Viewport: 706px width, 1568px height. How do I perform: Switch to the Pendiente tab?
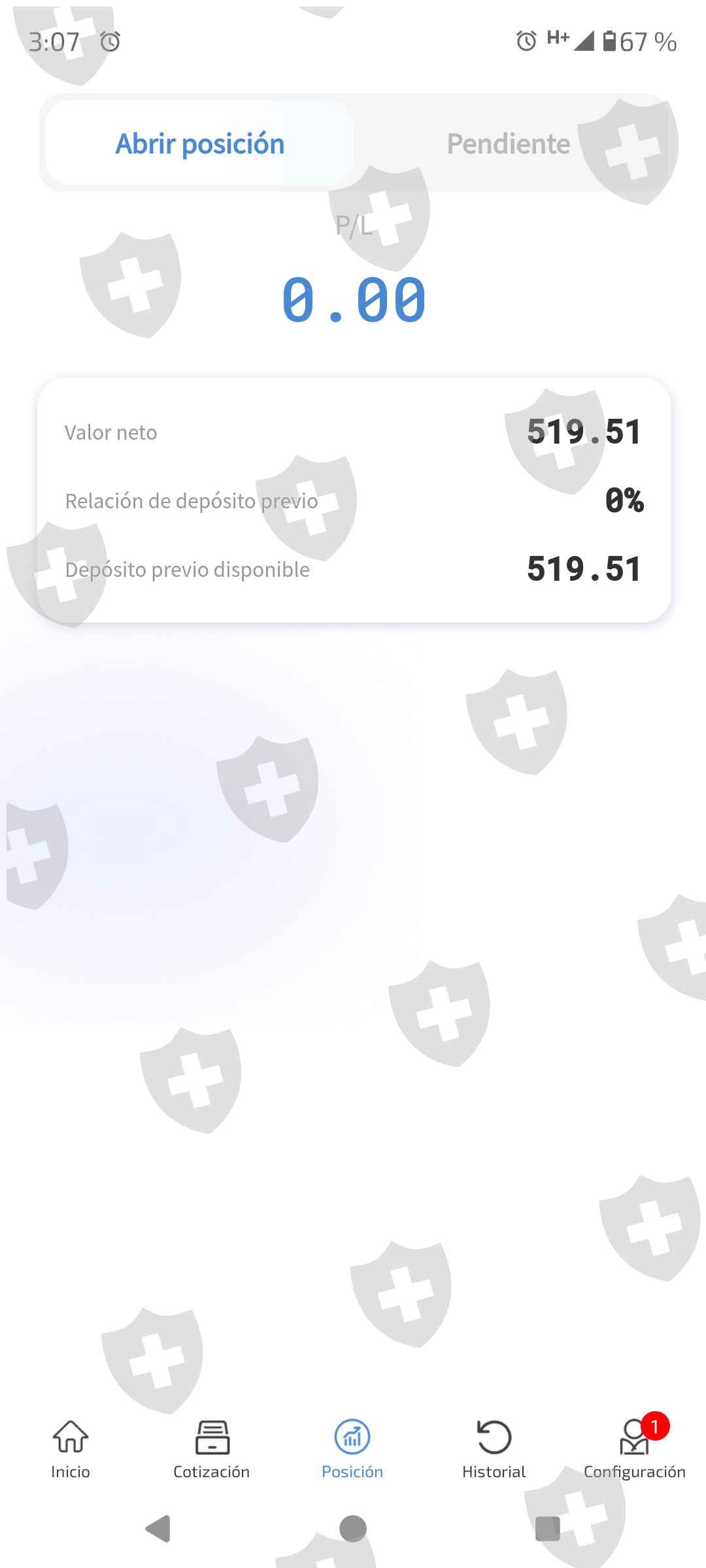[508, 143]
